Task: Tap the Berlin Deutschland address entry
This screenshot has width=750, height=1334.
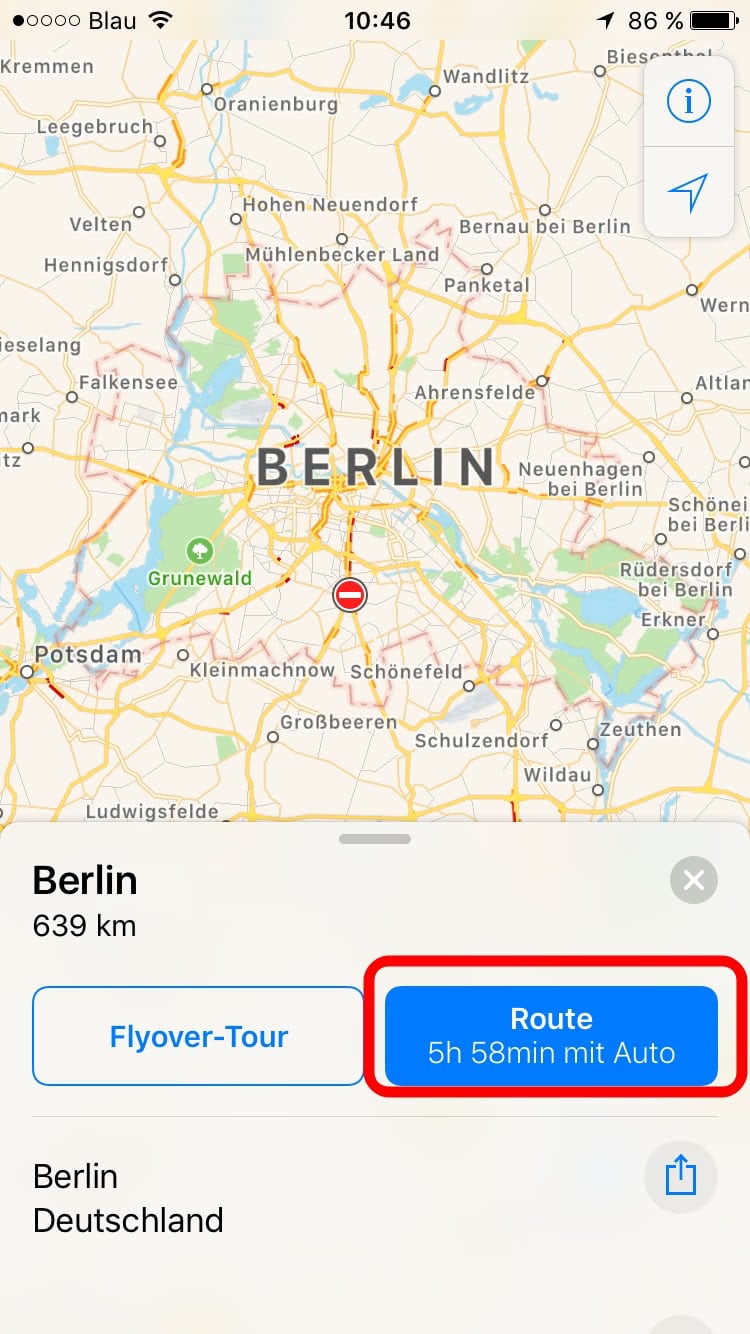Action: [x=127, y=1197]
